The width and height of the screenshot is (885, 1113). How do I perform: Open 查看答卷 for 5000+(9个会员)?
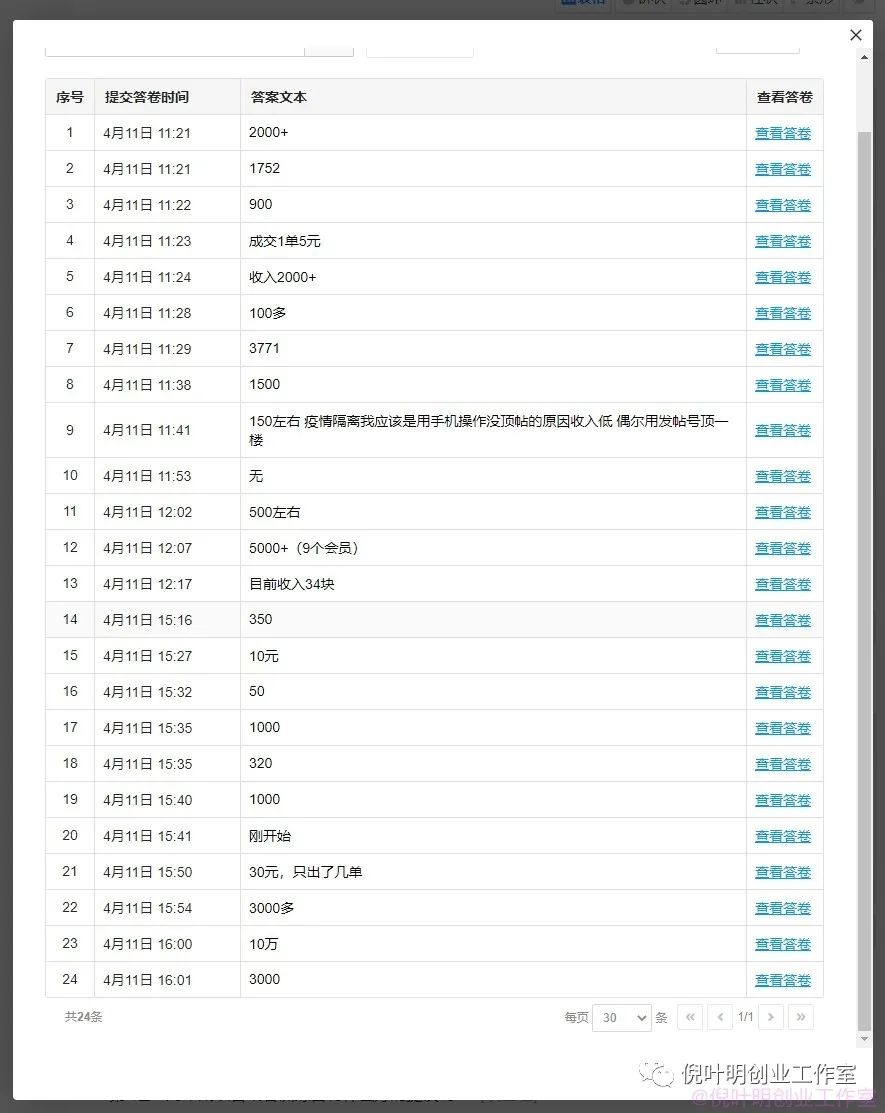[x=783, y=548]
